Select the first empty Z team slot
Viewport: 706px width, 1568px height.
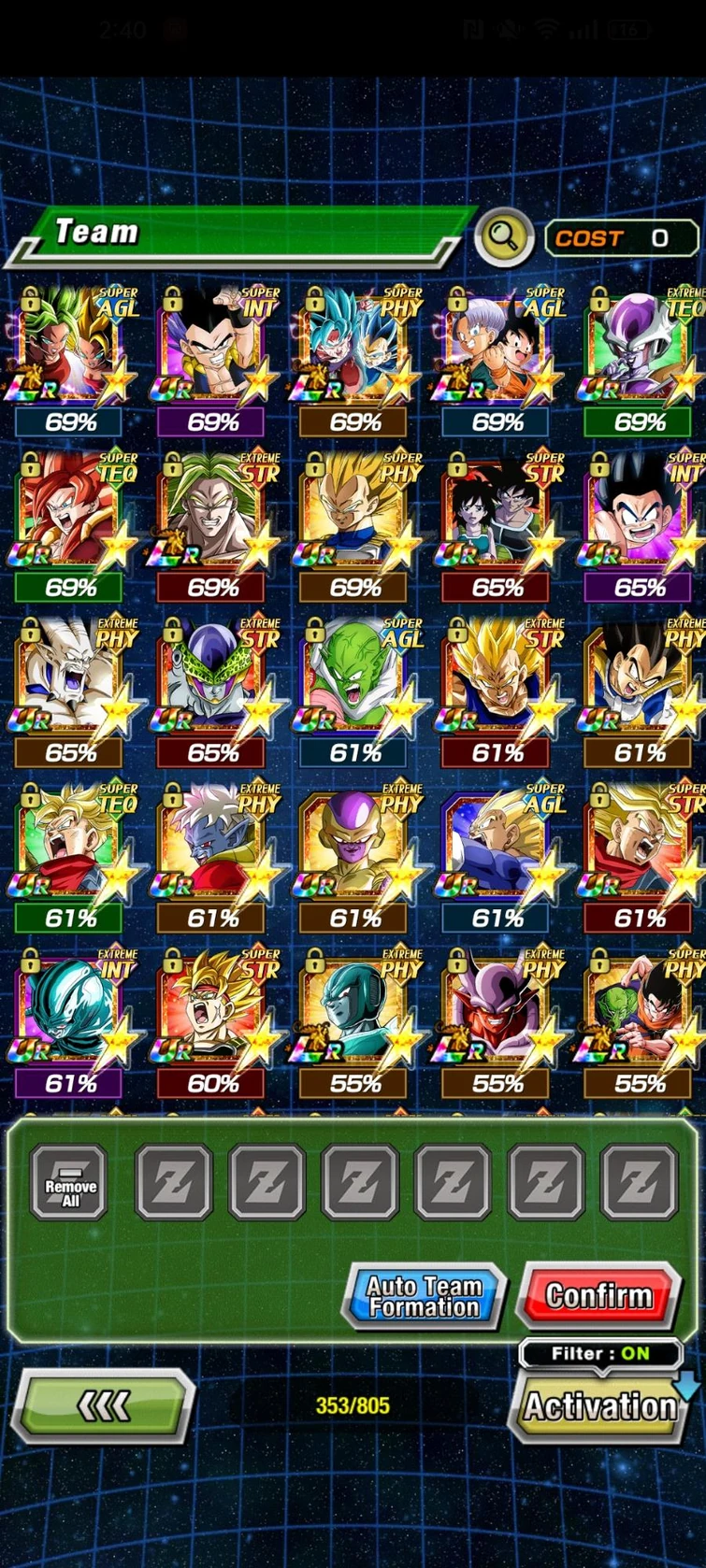[172, 1180]
